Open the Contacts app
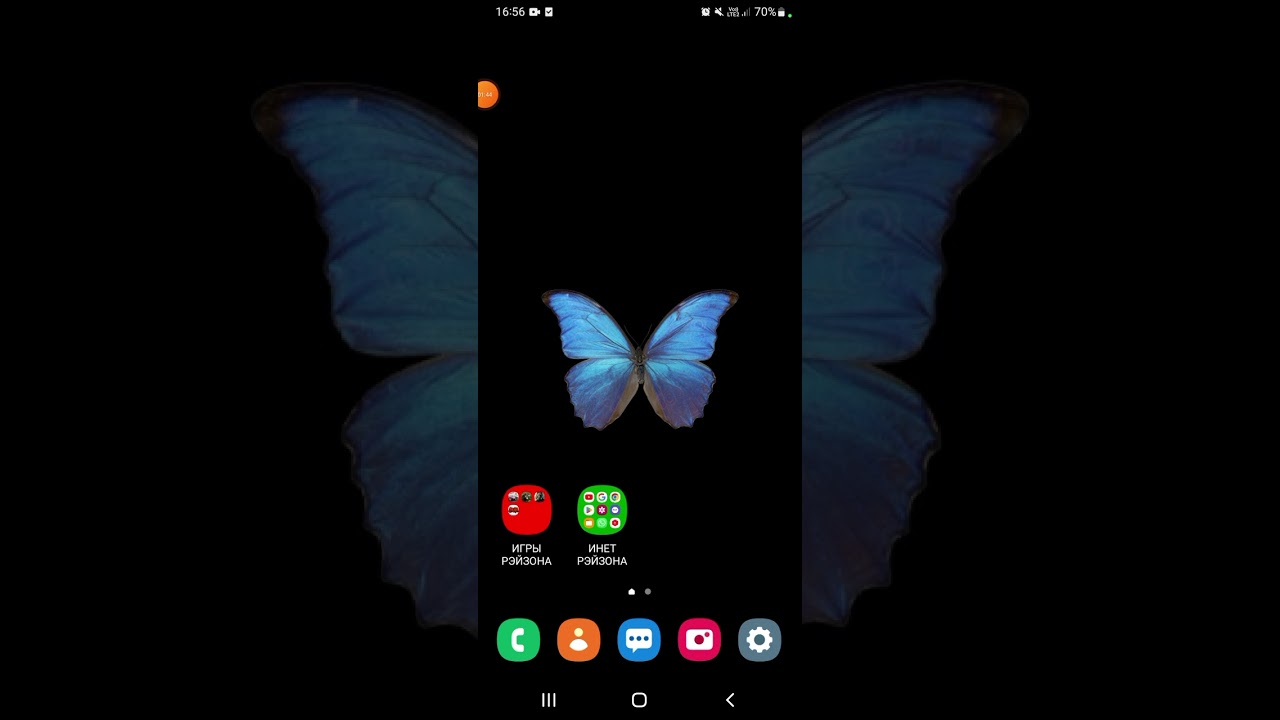Image resolution: width=1280 pixels, height=720 pixels. point(578,640)
